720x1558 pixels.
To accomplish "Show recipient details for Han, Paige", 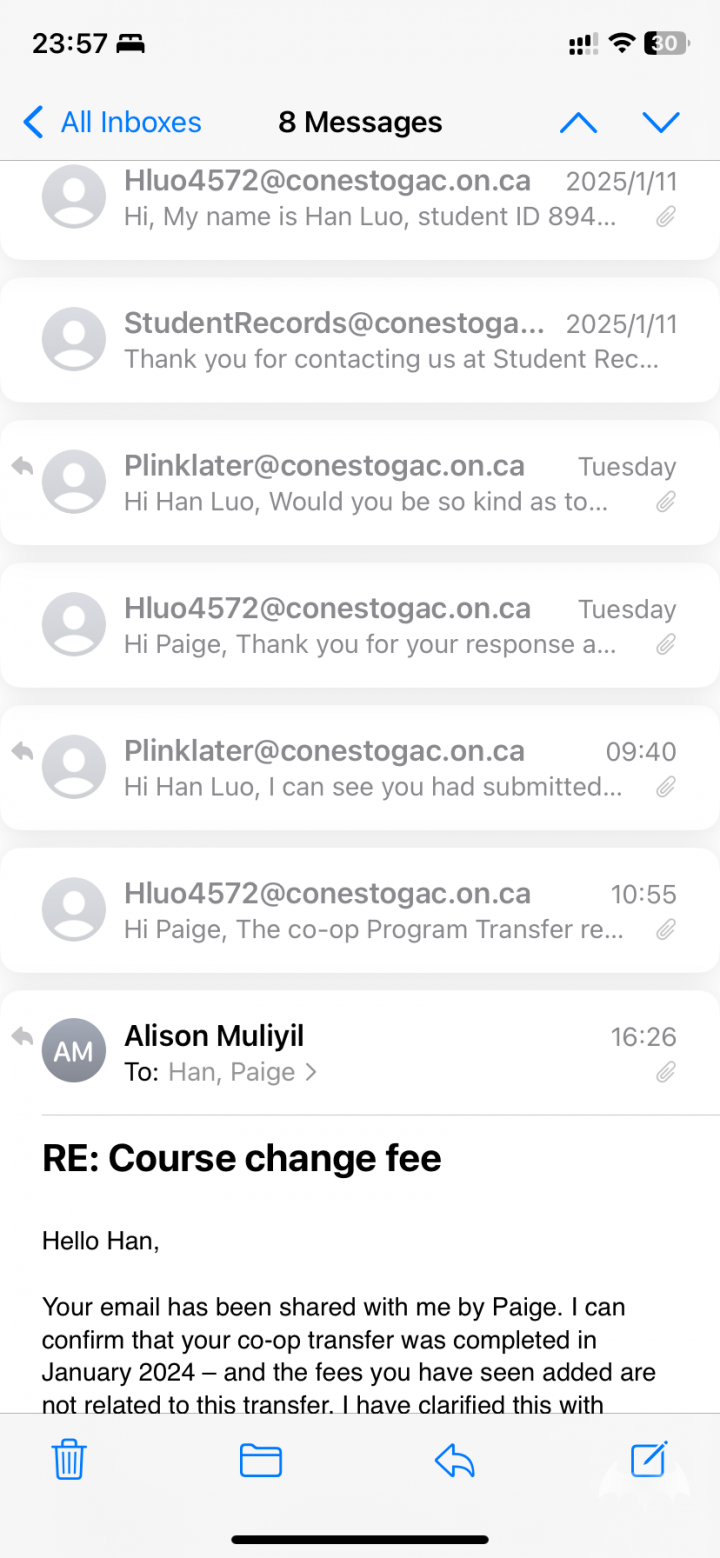I will tap(240, 1072).
